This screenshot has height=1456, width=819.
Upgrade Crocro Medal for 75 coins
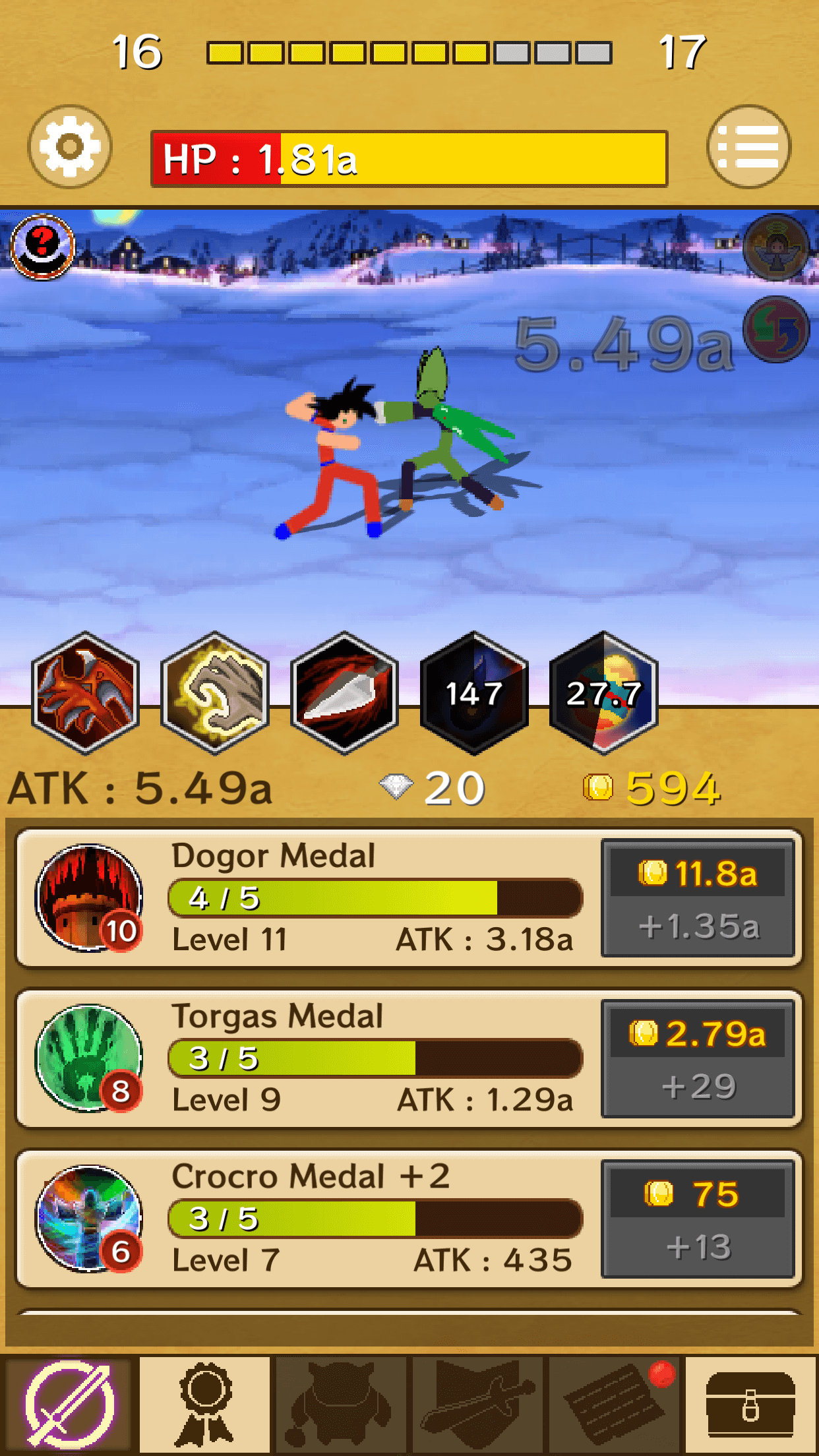(698, 1219)
